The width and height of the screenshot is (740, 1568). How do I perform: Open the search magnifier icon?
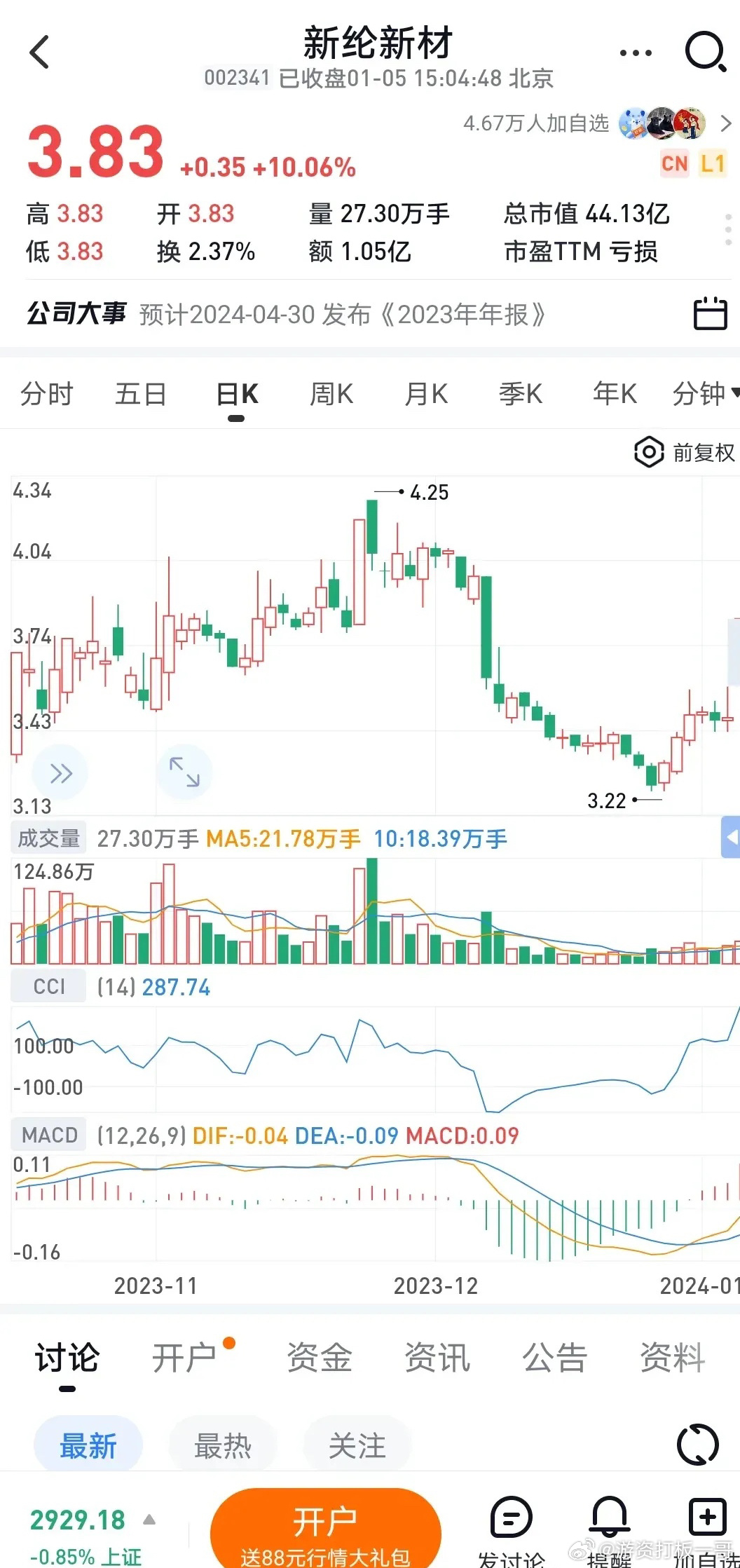pos(705,52)
